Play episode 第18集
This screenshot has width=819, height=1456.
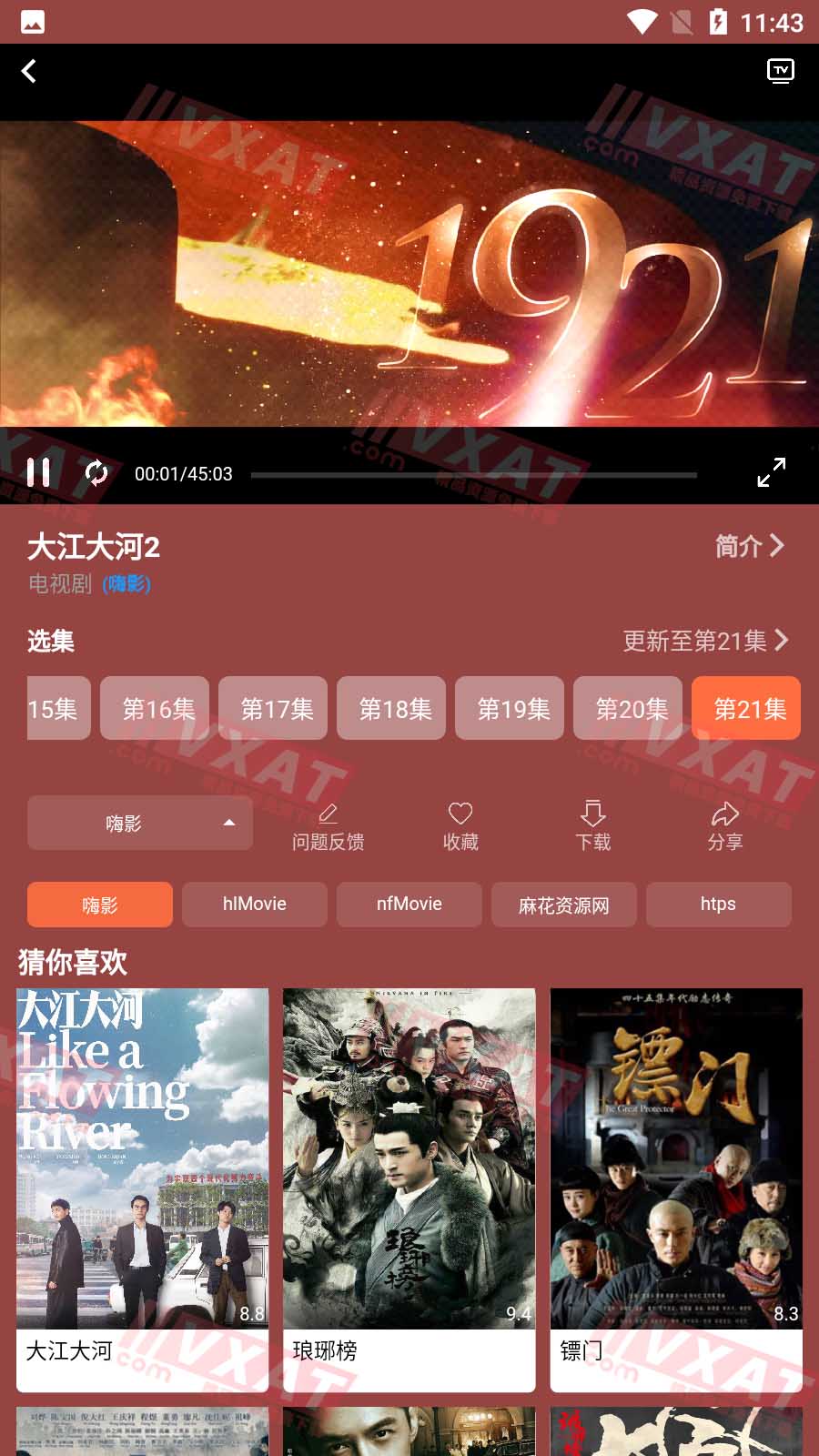point(391,708)
